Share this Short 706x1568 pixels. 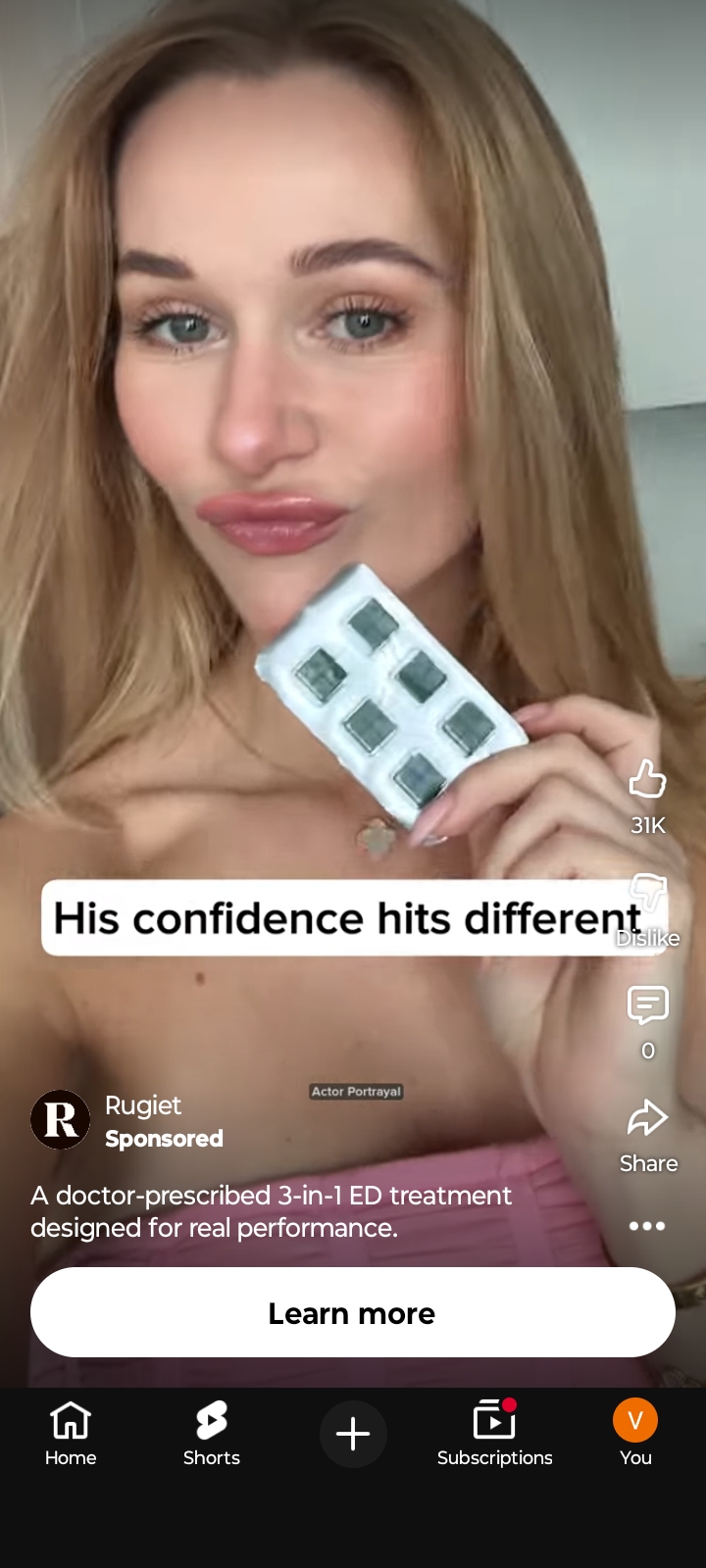point(647,1119)
